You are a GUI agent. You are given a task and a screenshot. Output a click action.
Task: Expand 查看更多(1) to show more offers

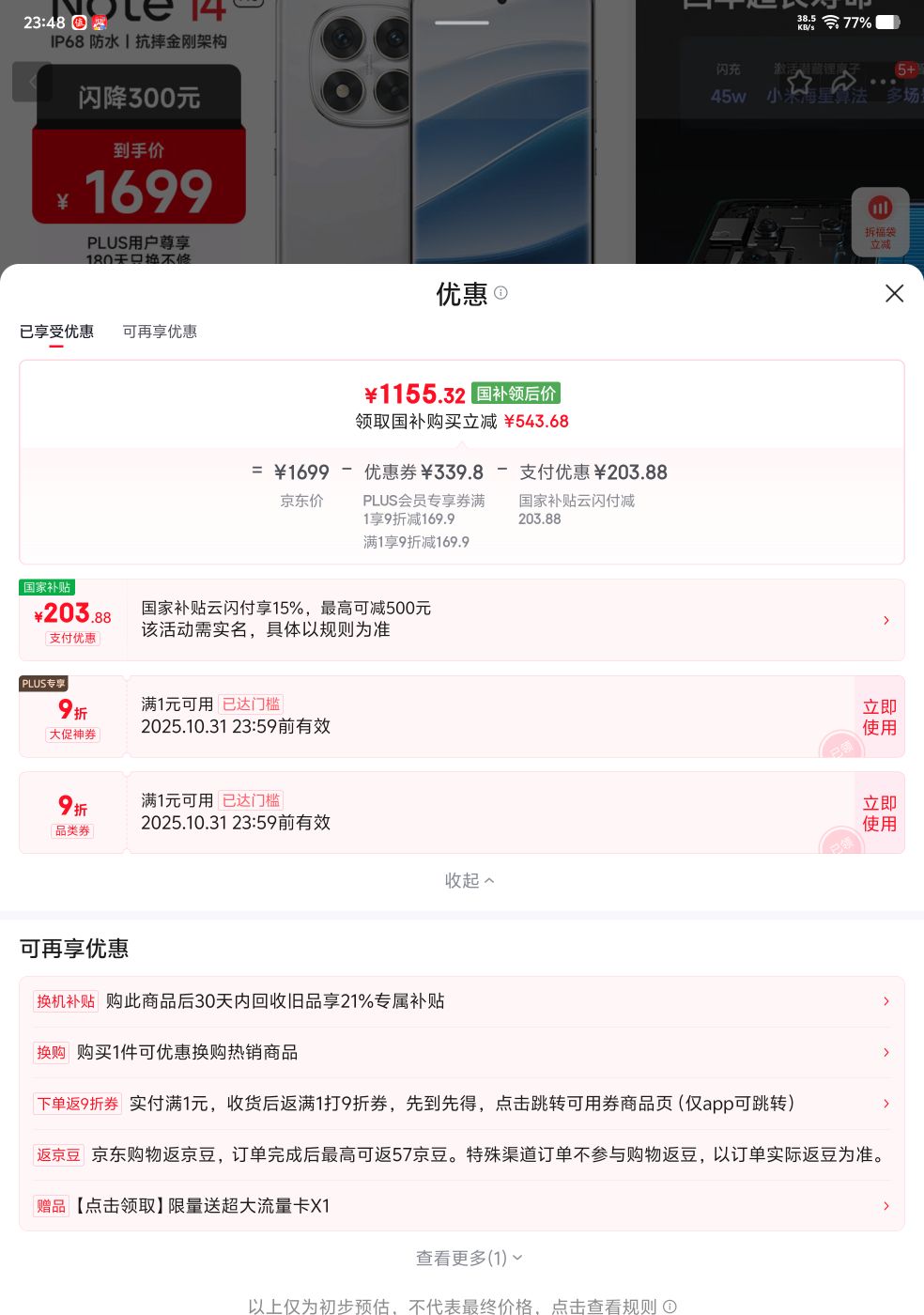point(469,1258)
